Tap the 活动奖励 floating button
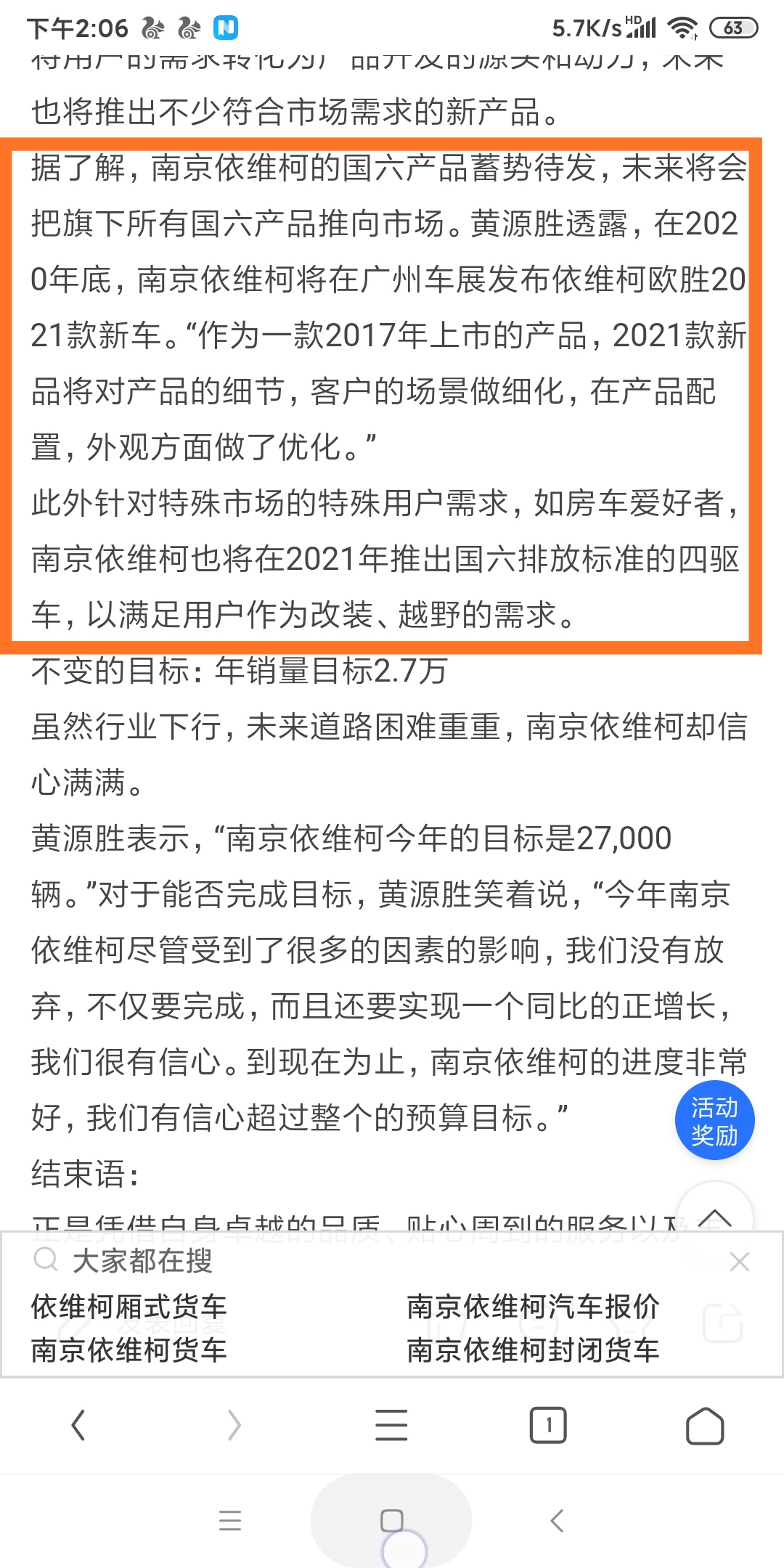 tap(714, 1121)
